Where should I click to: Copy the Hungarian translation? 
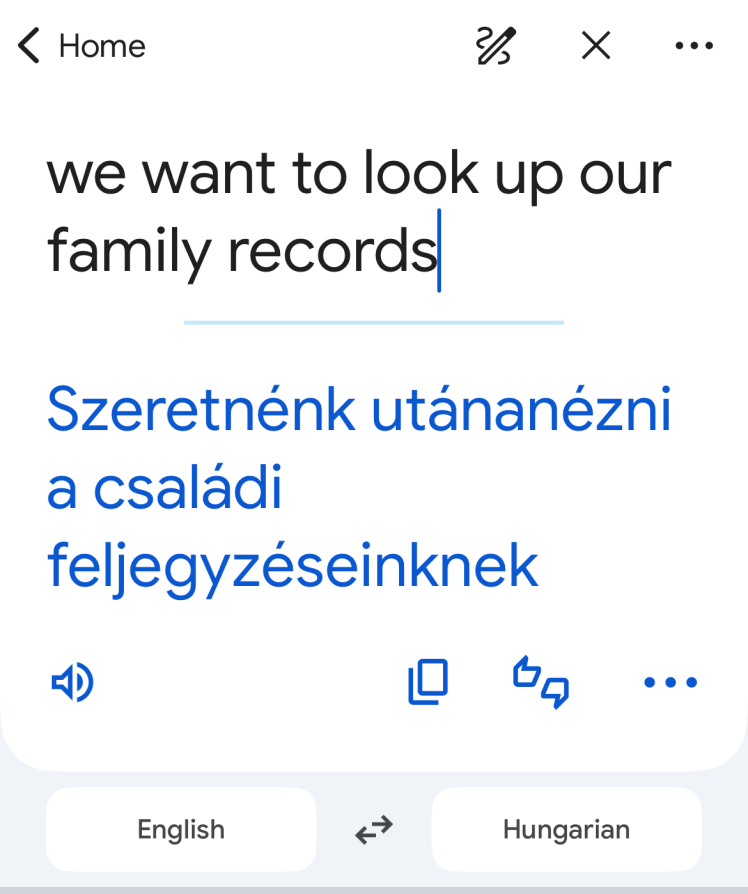point(428,682)
